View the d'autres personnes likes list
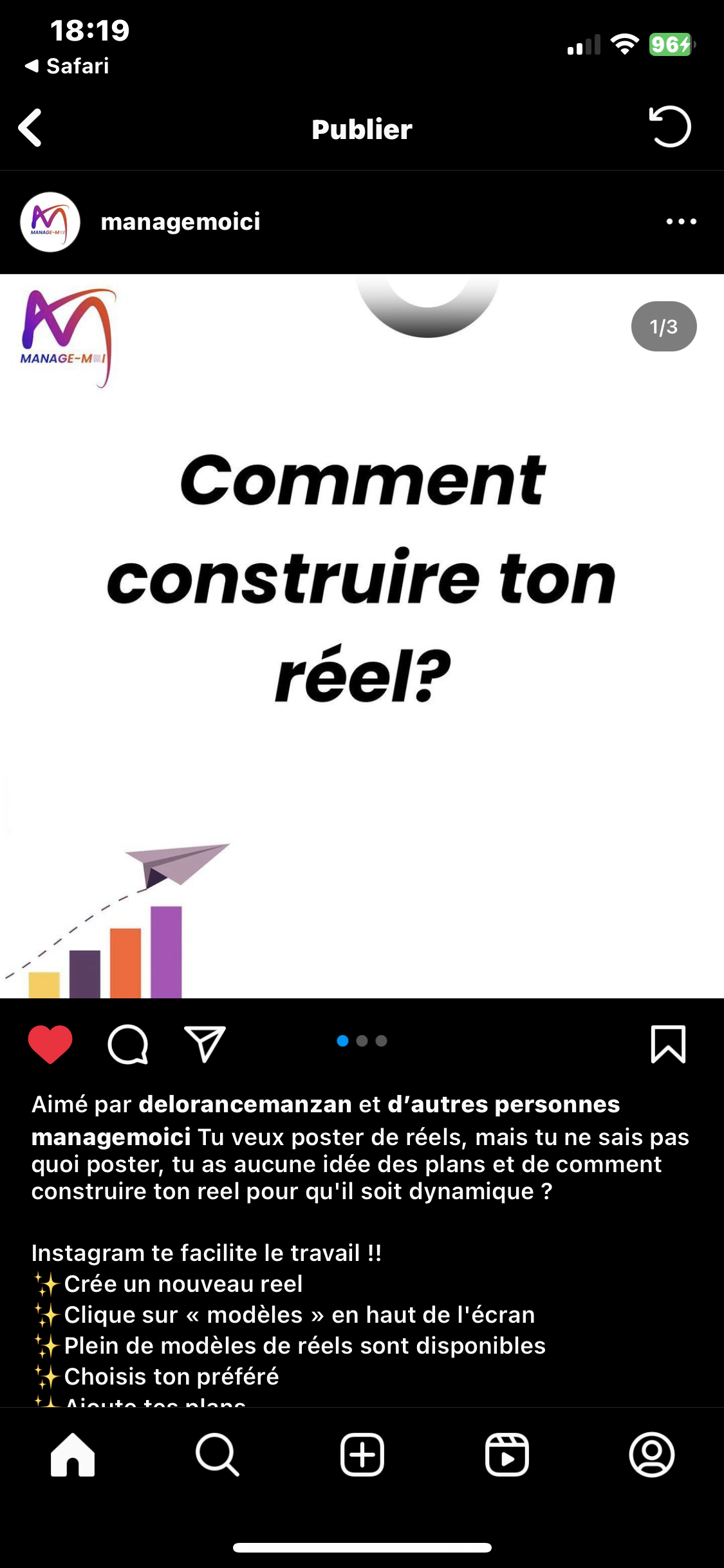 coord(503,1105)
